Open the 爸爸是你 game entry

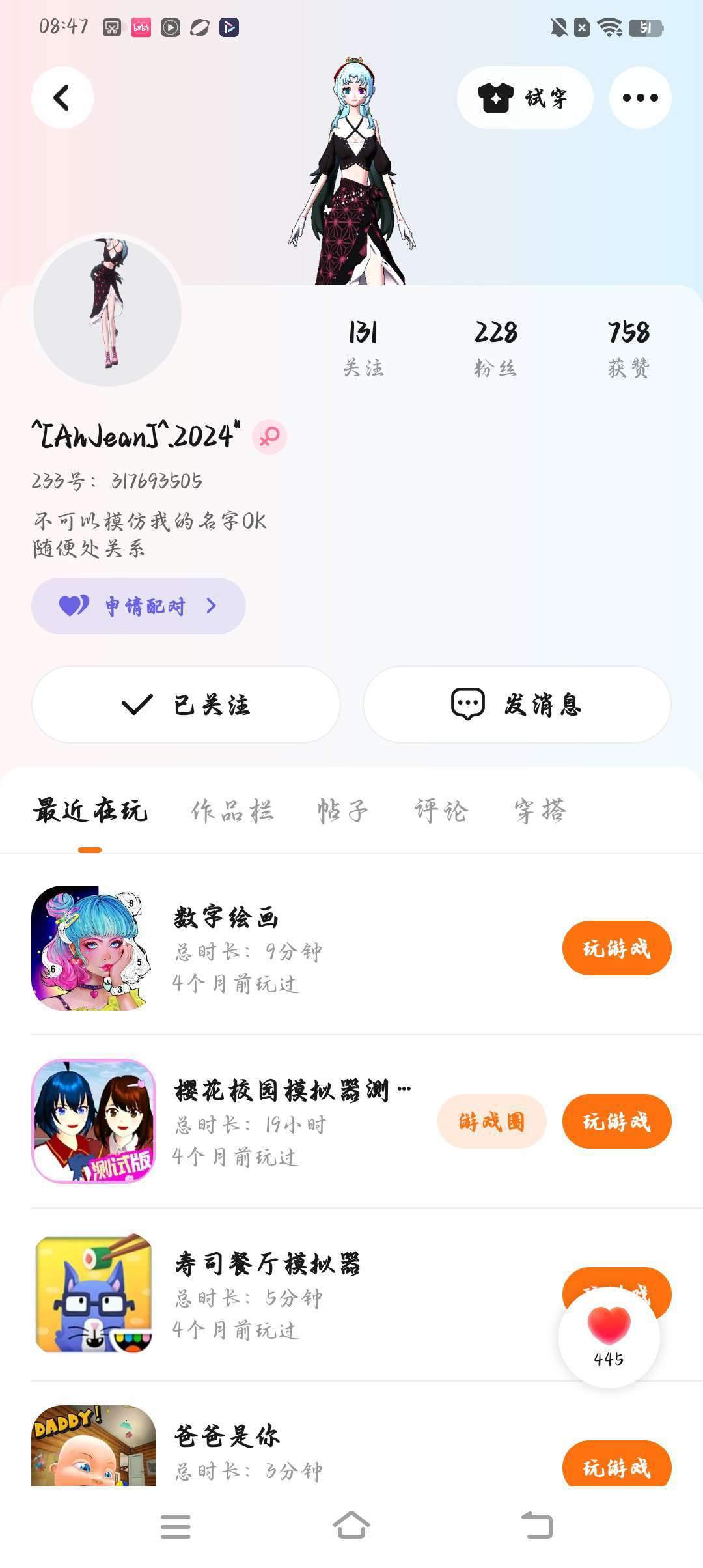coord(227,1436)
